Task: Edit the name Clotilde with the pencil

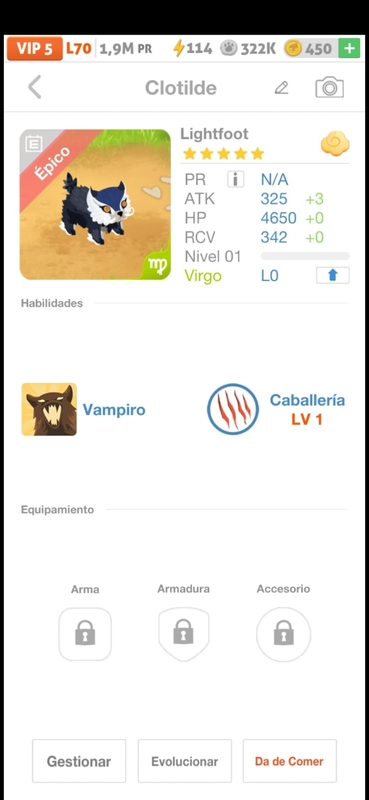Action: click(281, 88)
